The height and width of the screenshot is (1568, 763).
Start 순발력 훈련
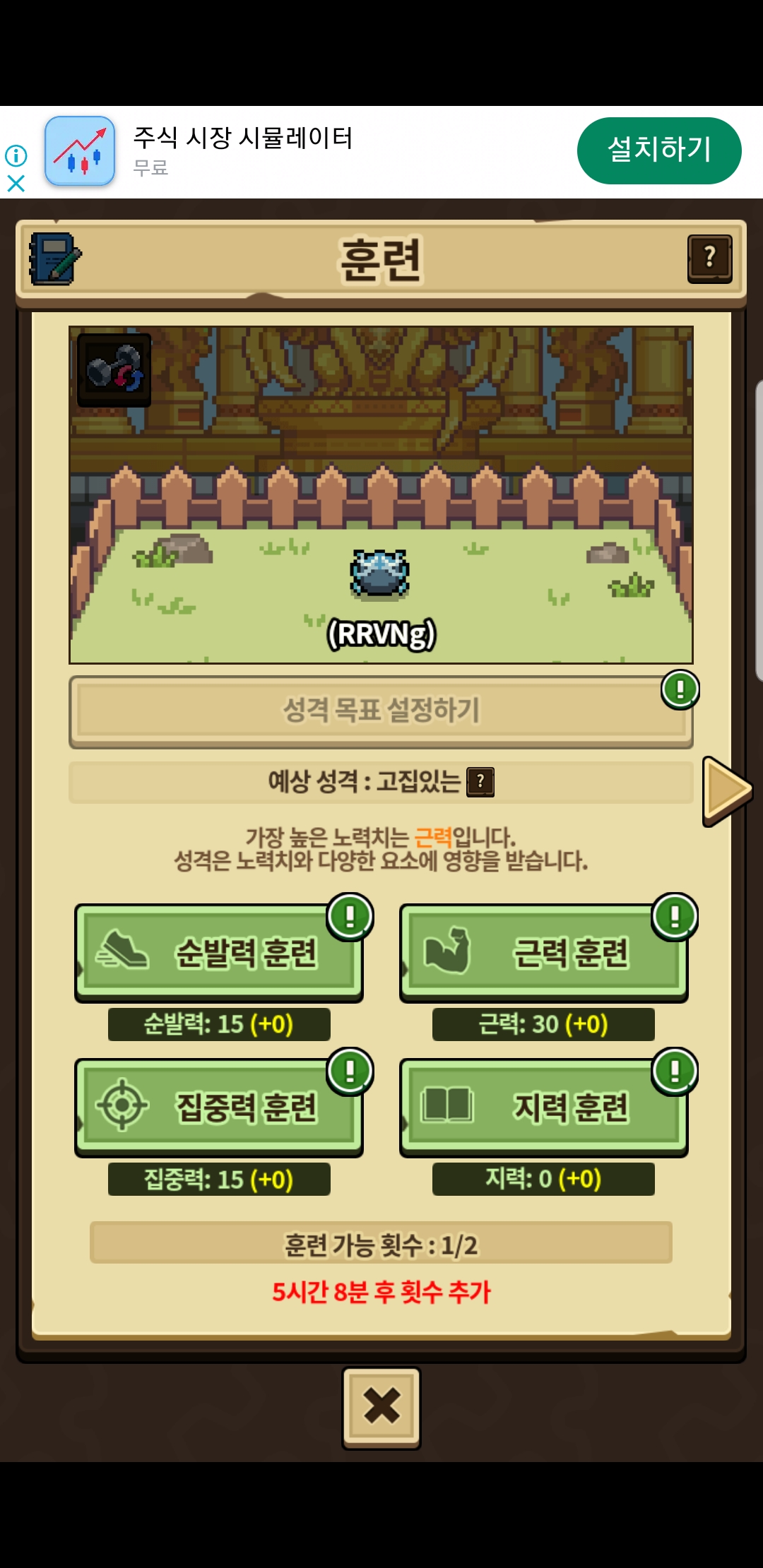coord(219,953)
